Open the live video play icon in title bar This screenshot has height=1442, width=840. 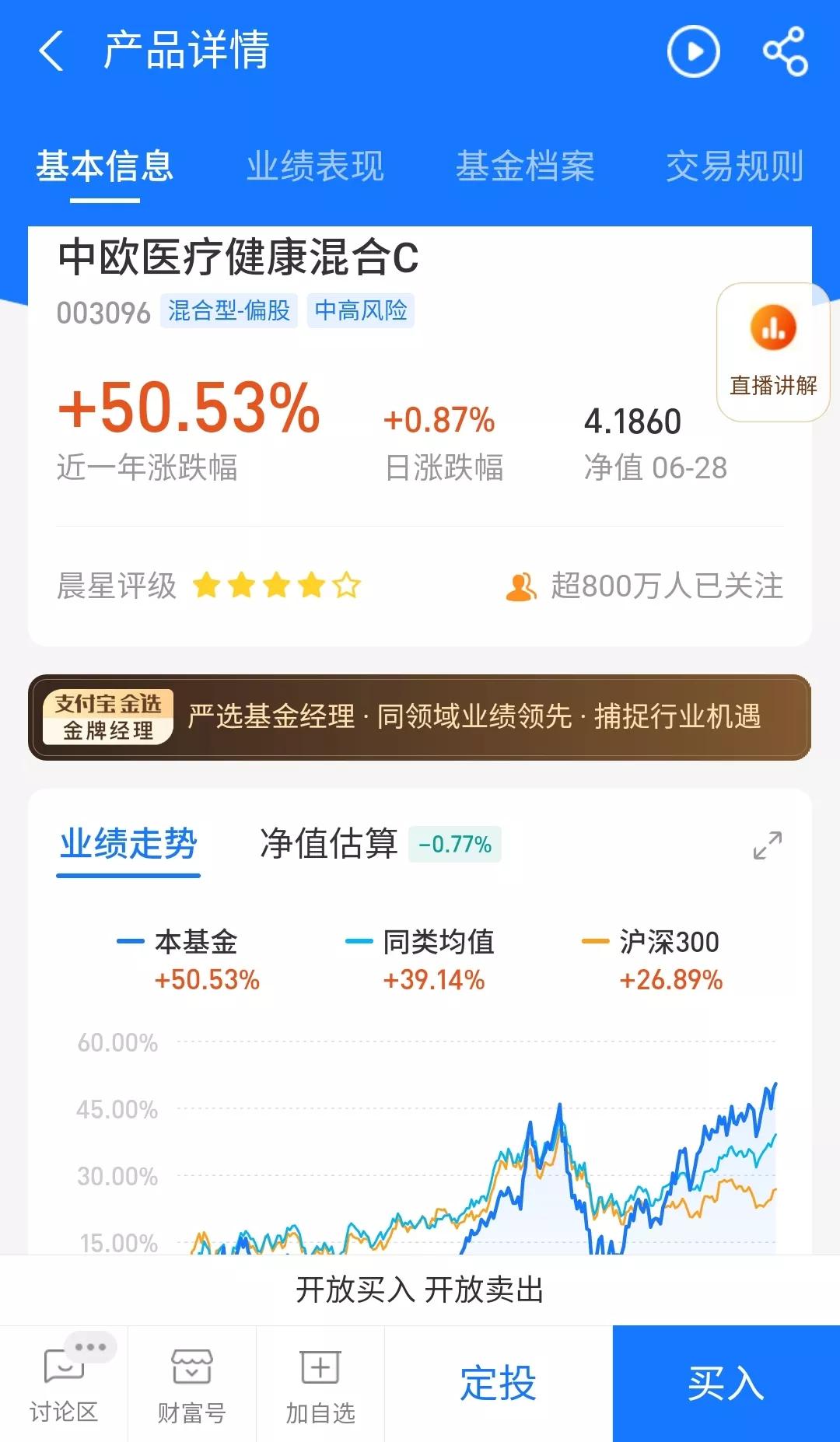692,51
